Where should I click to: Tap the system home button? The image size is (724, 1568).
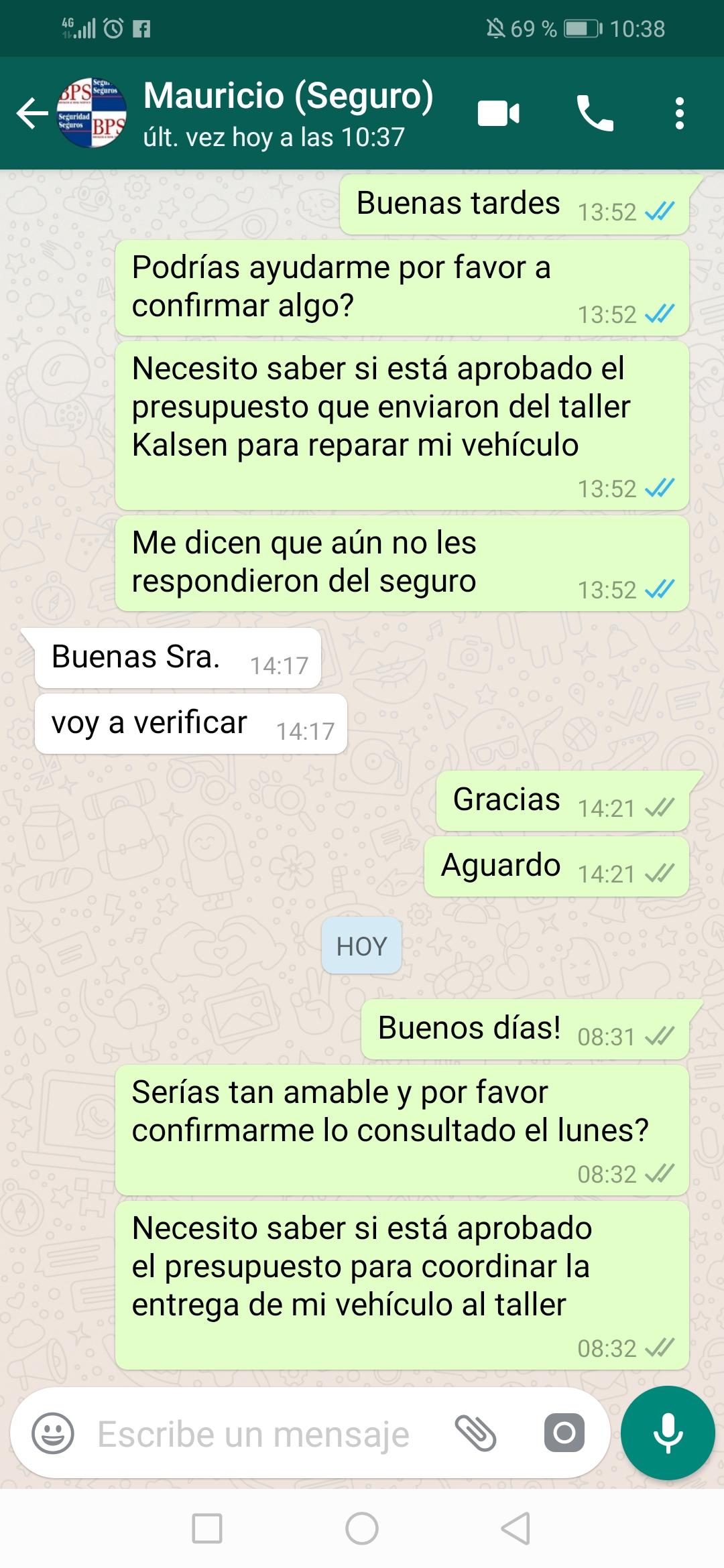pos(362,1528)
